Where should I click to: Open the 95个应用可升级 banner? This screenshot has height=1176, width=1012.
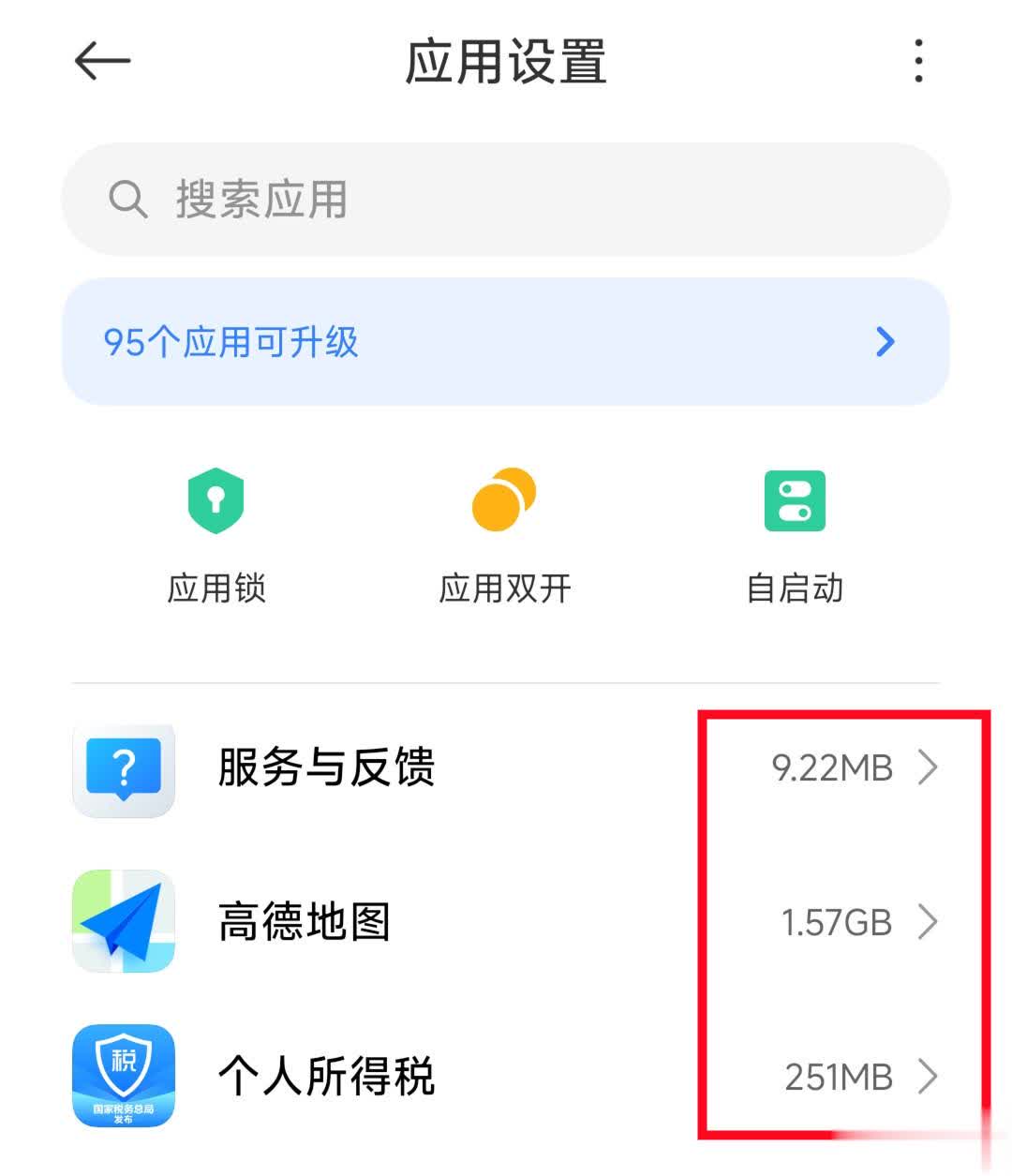pos(506,342)
